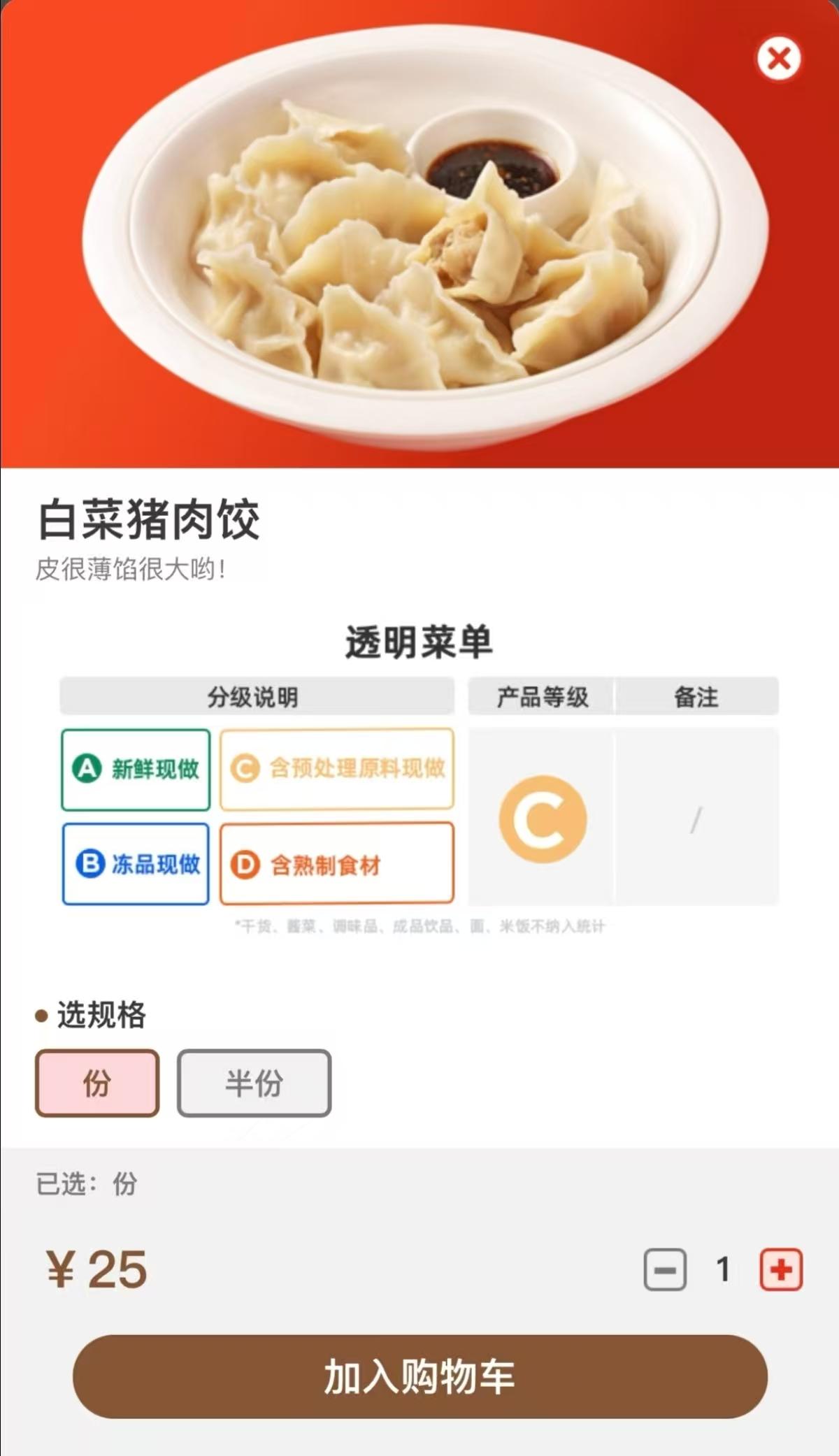This screenshot has width=839, height=1456.
Task: Decrease quantity with the minus button
Action: [x=665, y=1269]
